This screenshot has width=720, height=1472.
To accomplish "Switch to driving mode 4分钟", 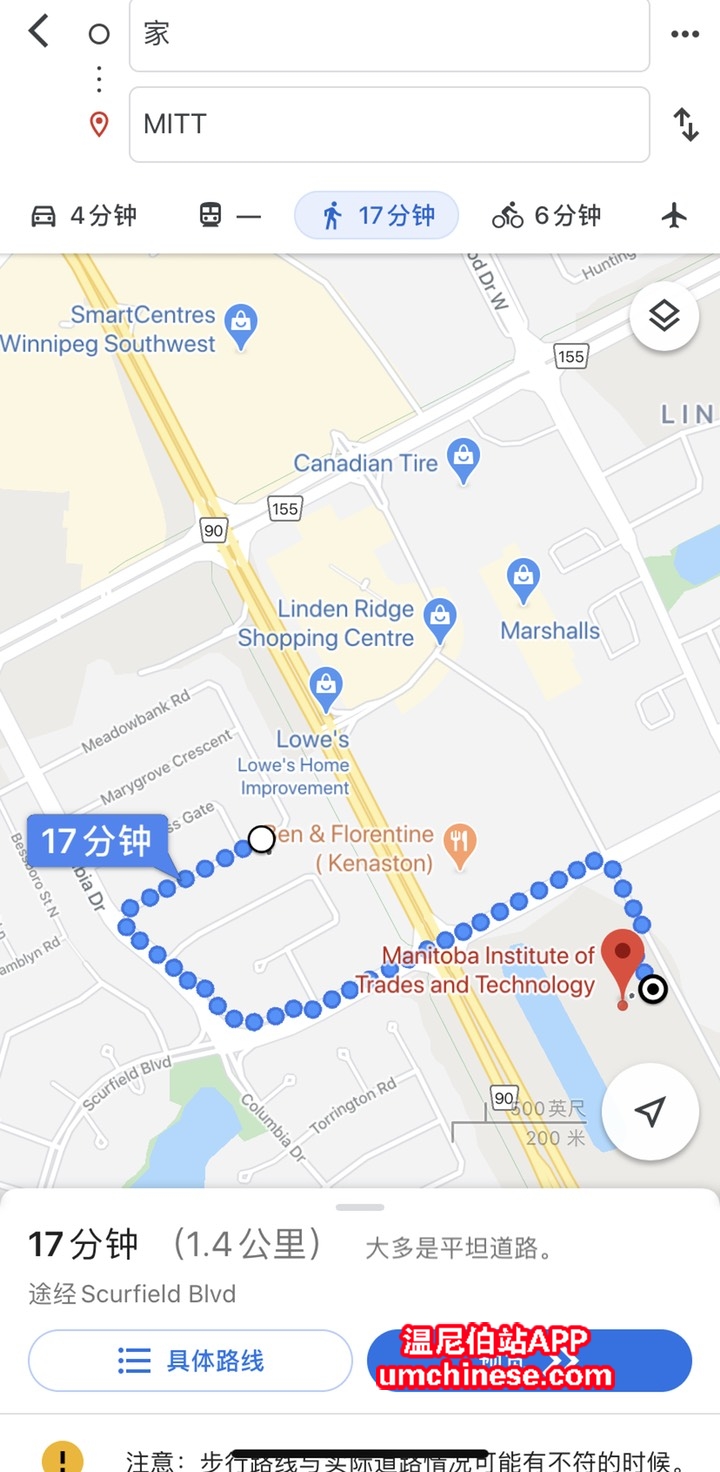I will pos(84,215).
